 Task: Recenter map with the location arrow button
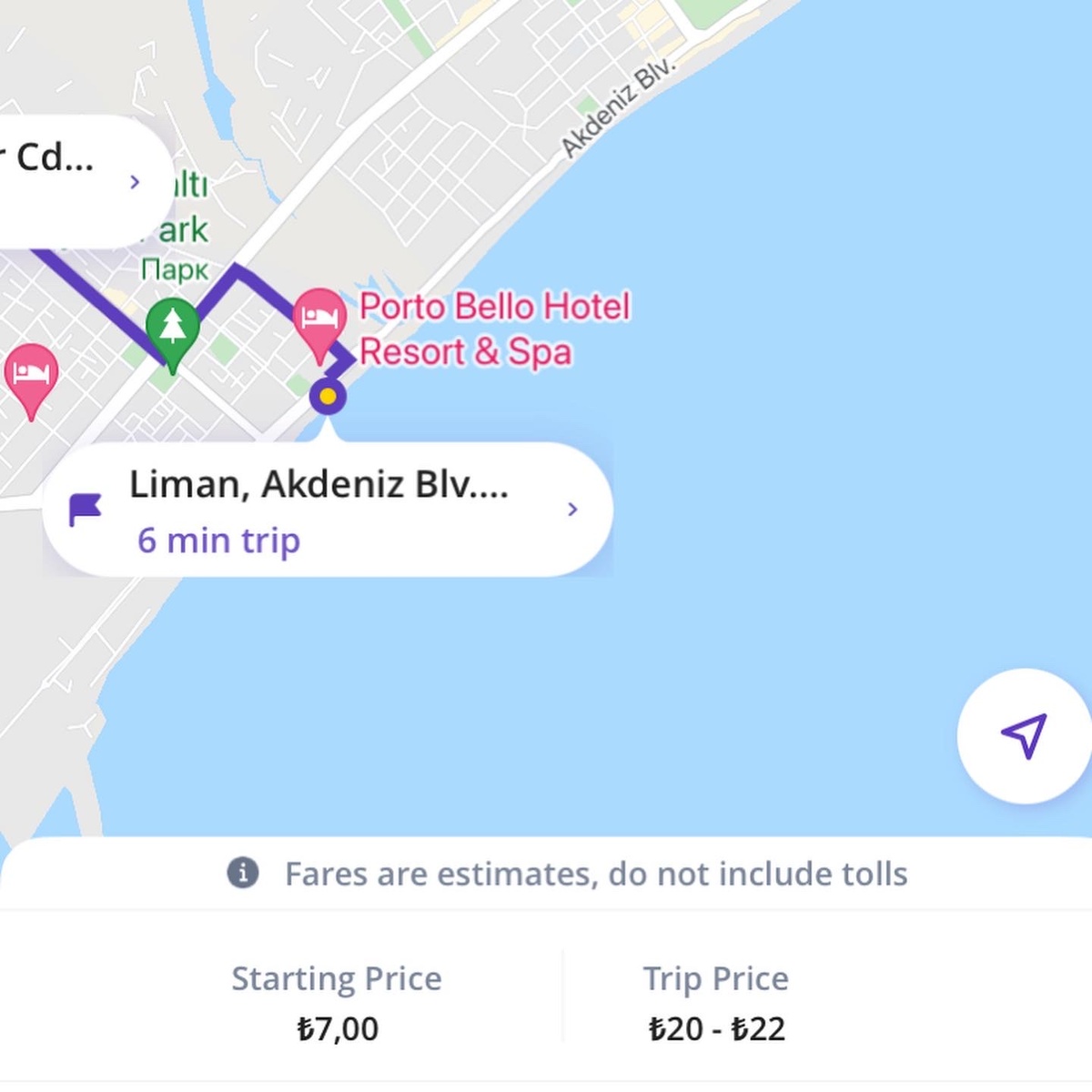click(1024, 735)
